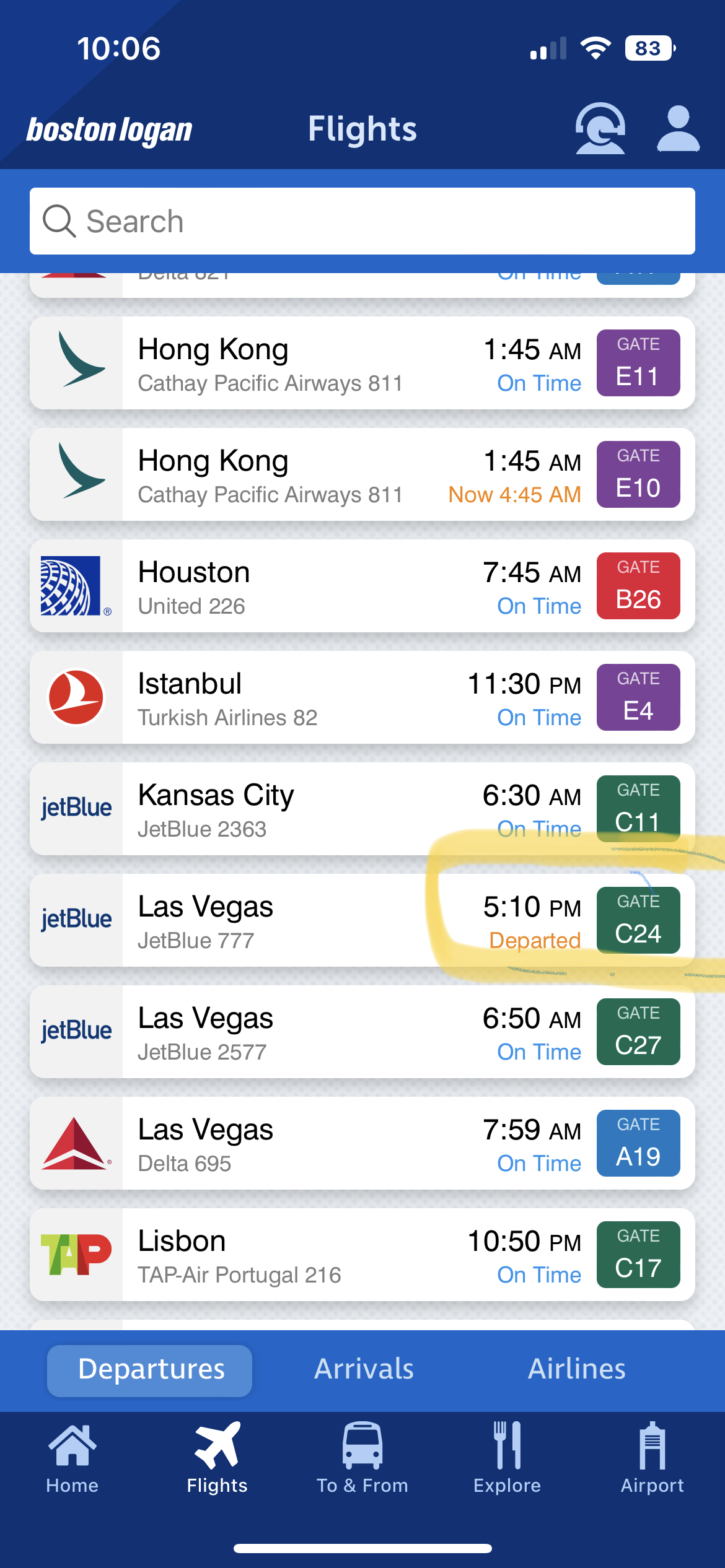Switch to the Airlines tab

576,1369
